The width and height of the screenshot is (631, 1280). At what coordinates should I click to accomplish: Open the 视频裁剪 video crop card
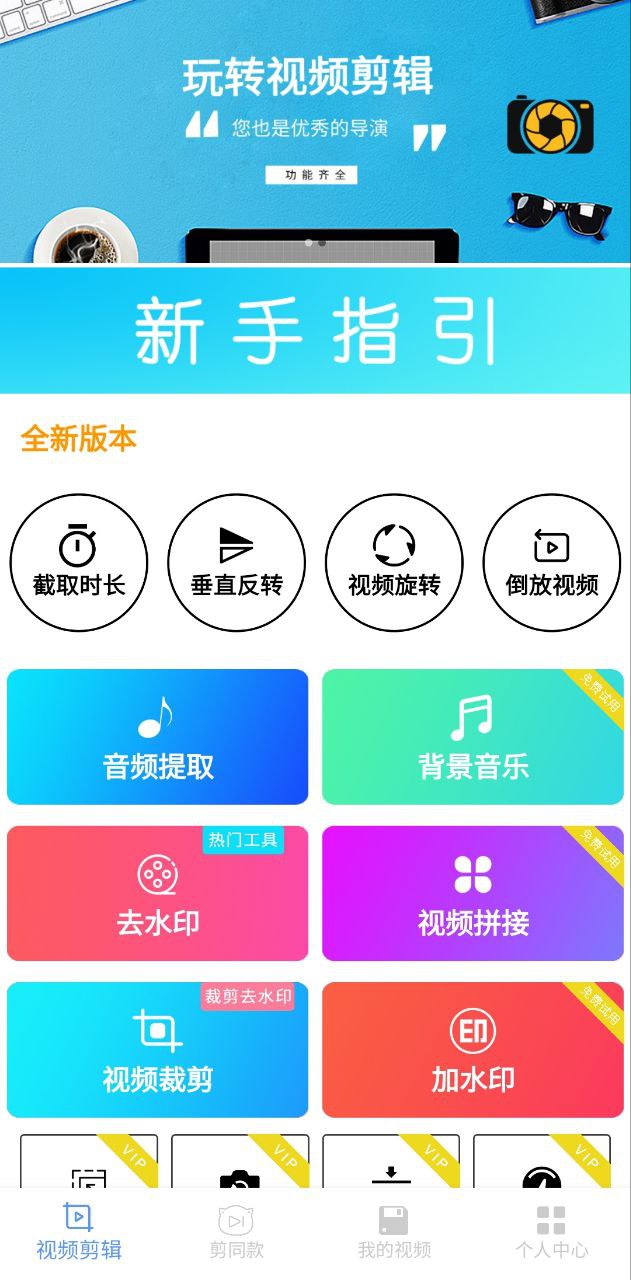[x=158, y=1050]
